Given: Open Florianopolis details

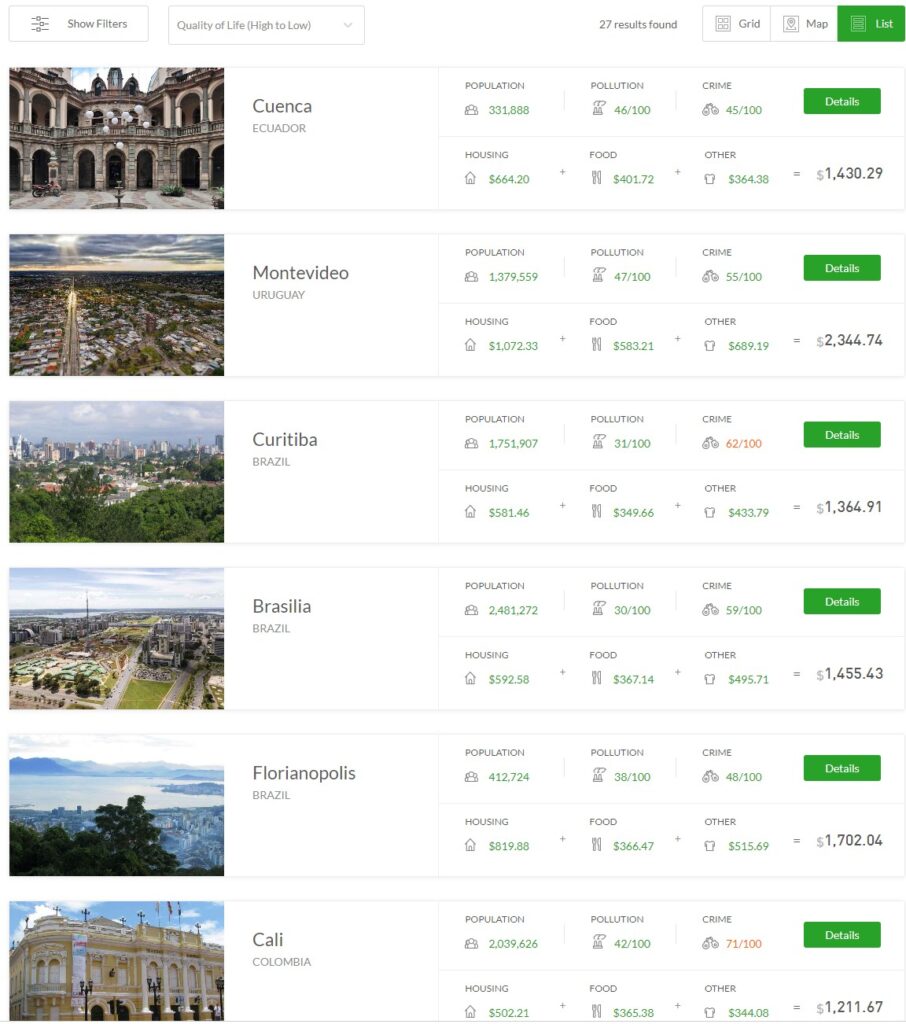Looking at the screenshot, I should (x=841, y=769).
